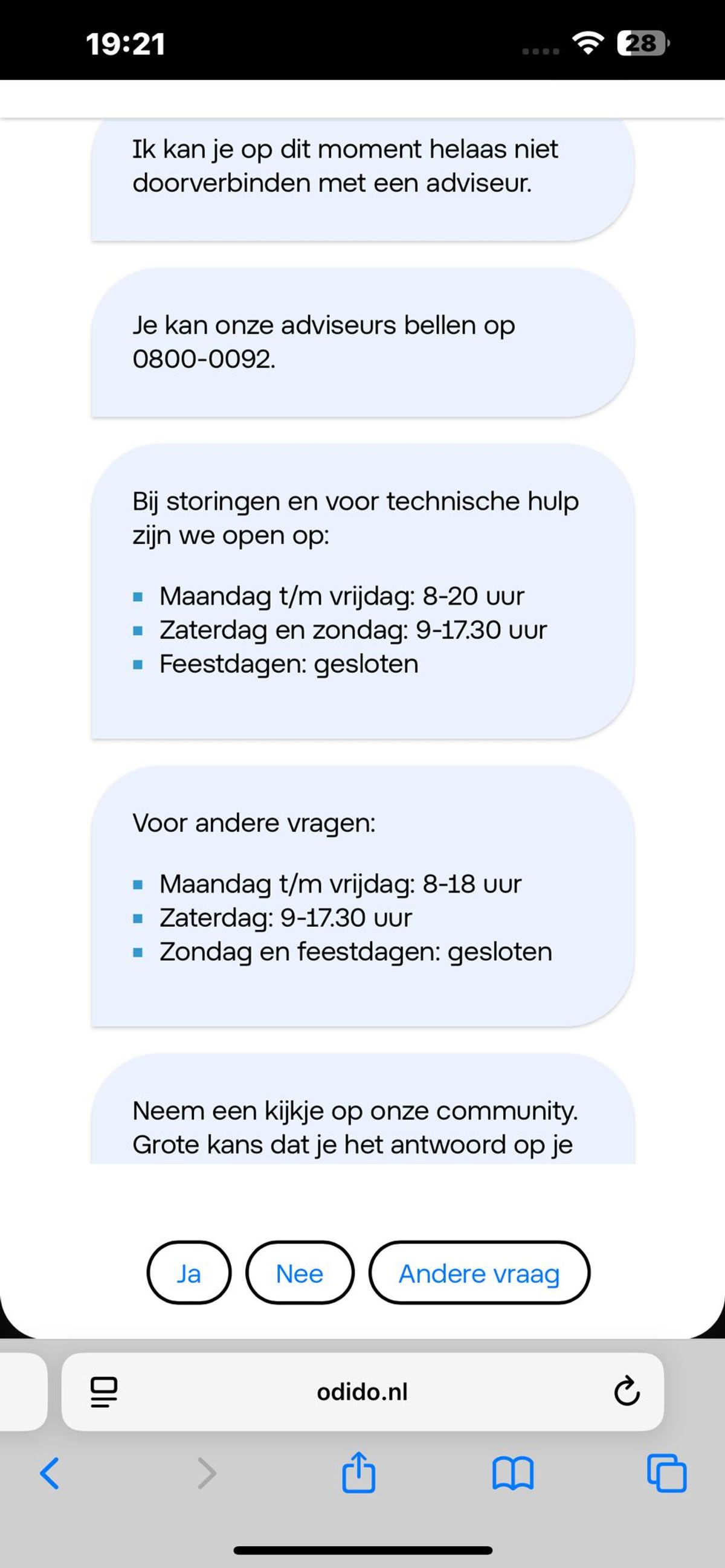The image size is (725, 1568).
Task: Share this page
Action: (x=358, y=1473)
